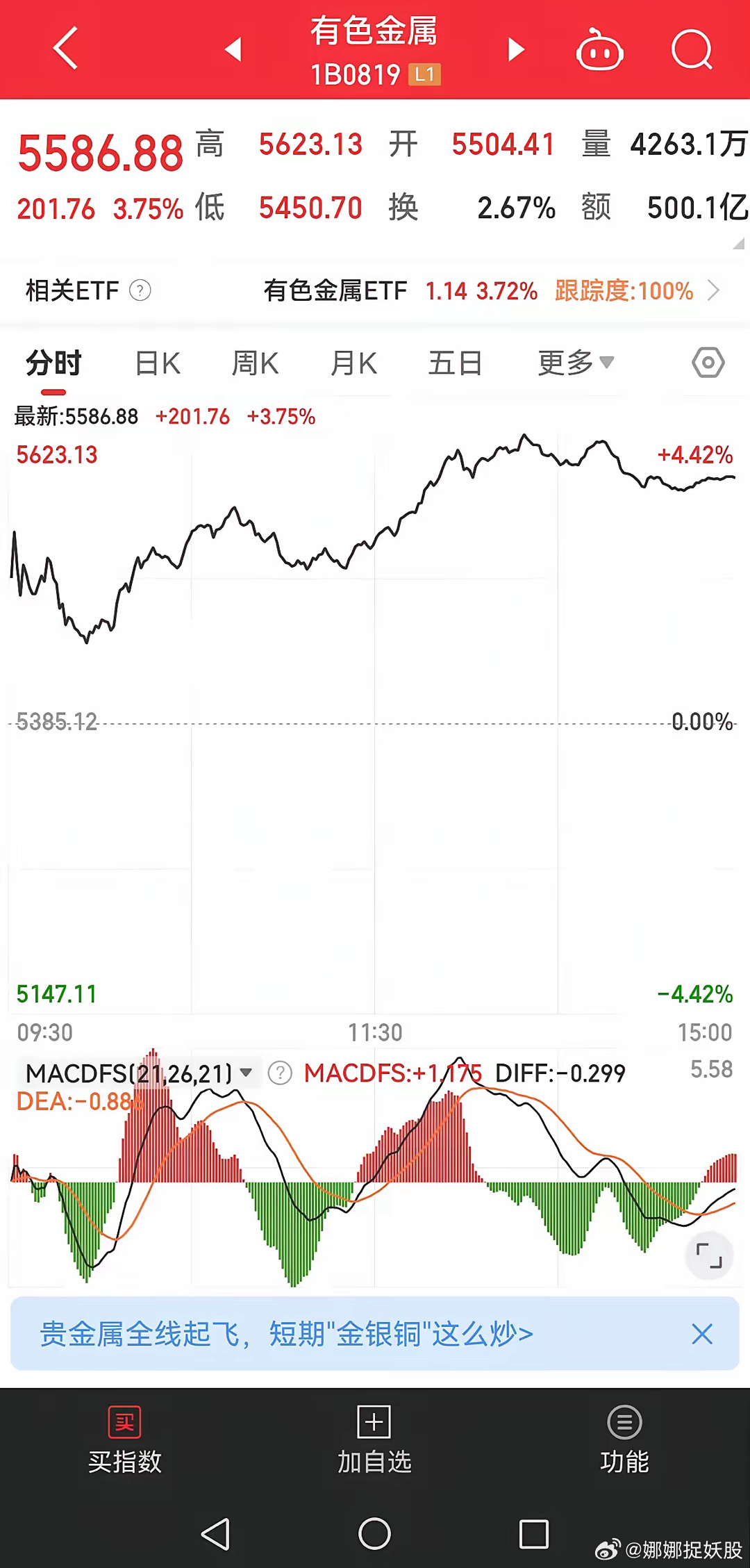Open chart settings hexagon icon
This screenshot has height=1568, width=750.
click(x=708, y=363)
